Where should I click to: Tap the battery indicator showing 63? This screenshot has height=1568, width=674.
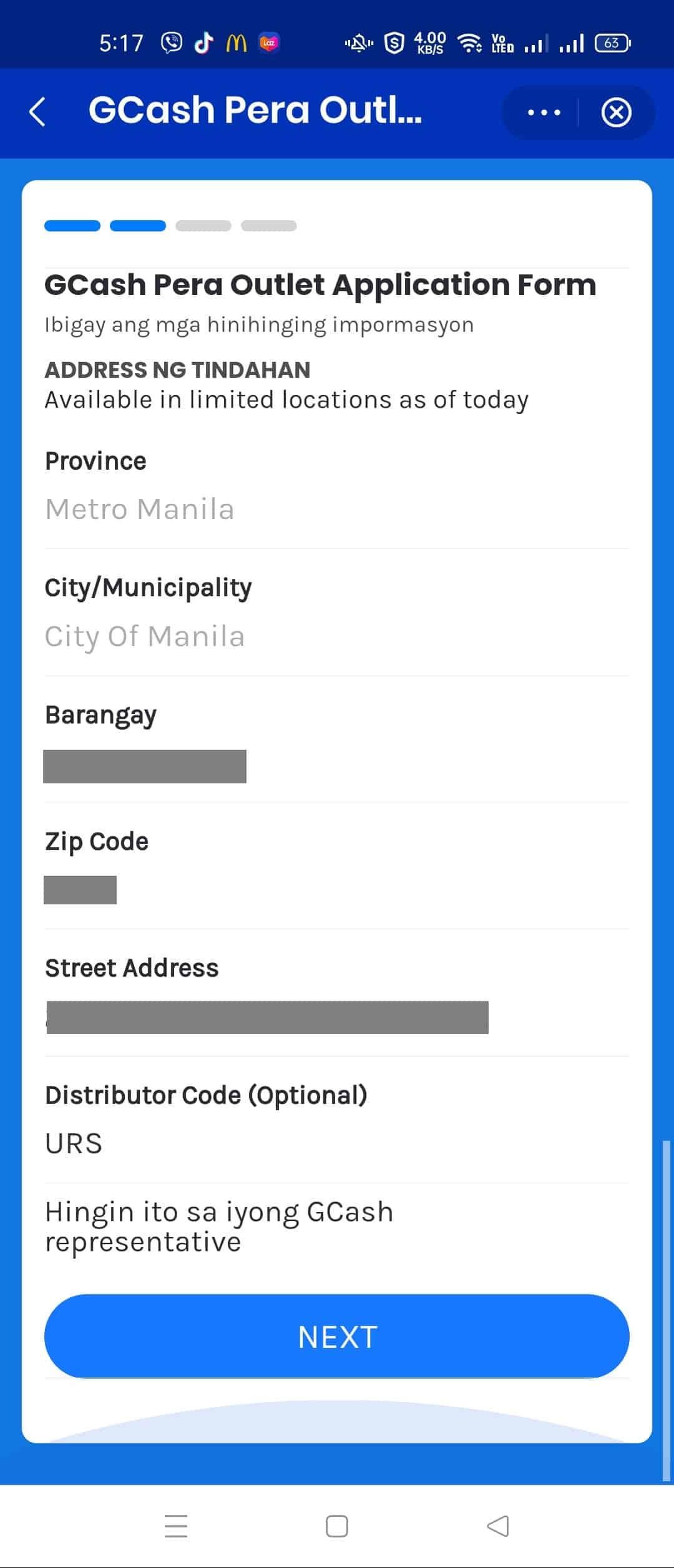tap(611, 42)
